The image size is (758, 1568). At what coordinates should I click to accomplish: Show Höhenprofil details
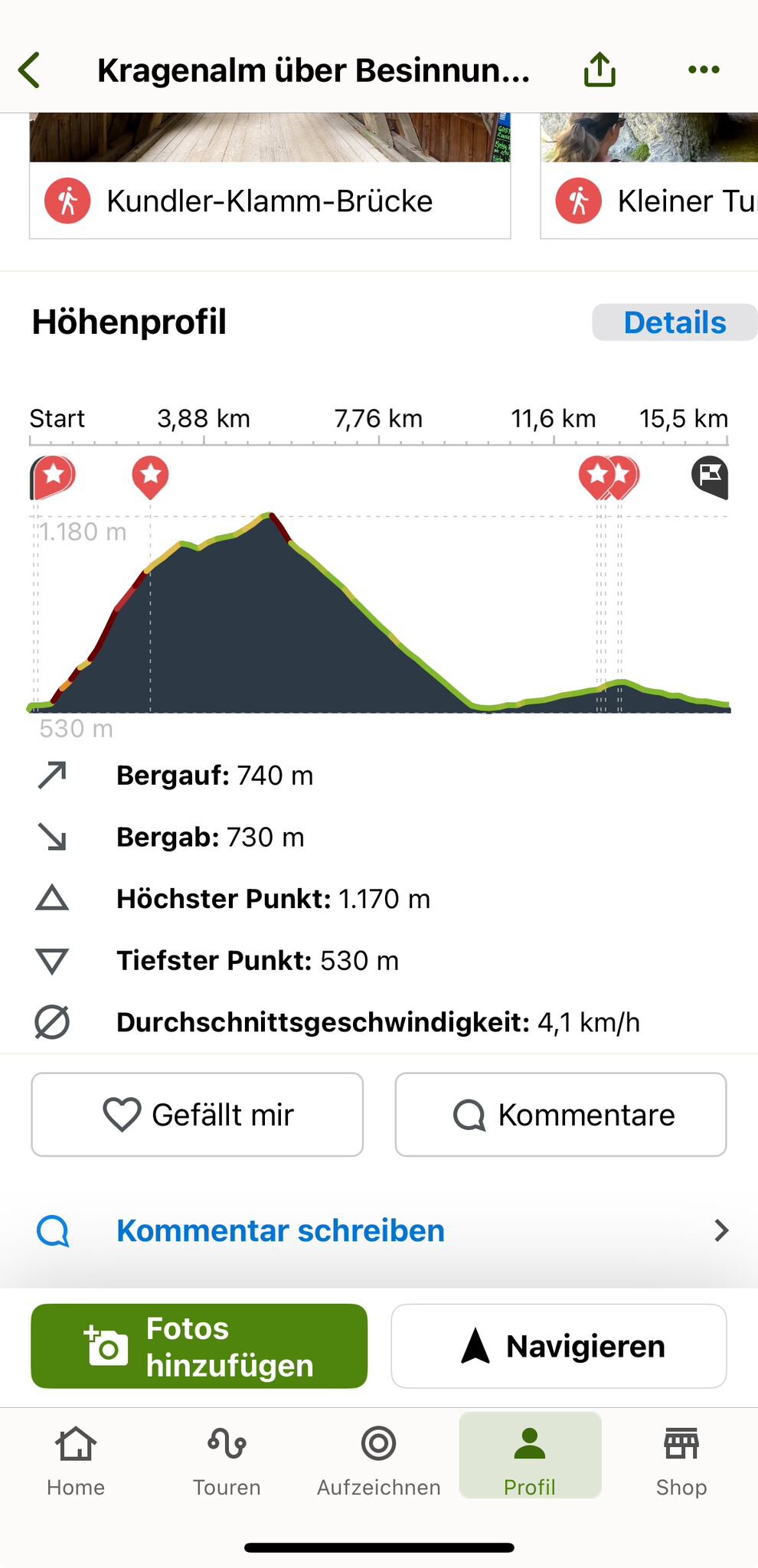[674, 322]
